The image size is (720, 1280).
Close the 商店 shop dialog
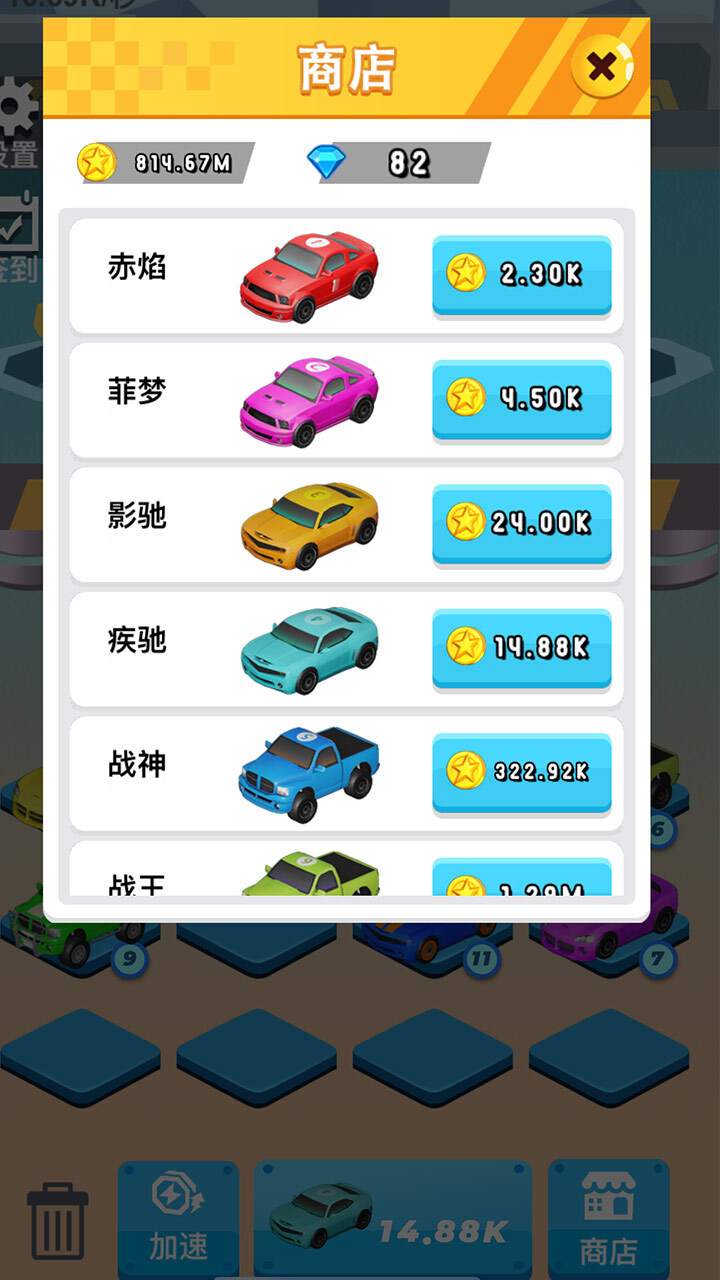(x=601, y=67)
